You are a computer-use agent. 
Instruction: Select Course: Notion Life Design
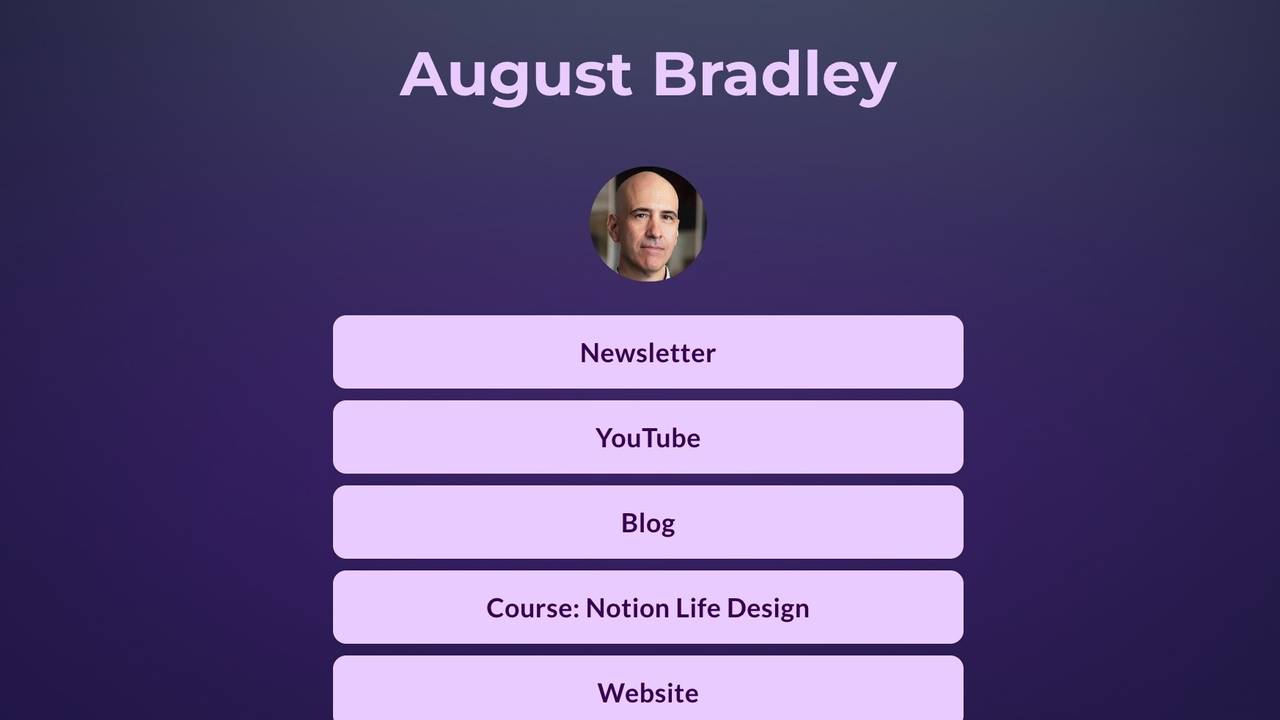pyautogui.click(x=647, y=607)
